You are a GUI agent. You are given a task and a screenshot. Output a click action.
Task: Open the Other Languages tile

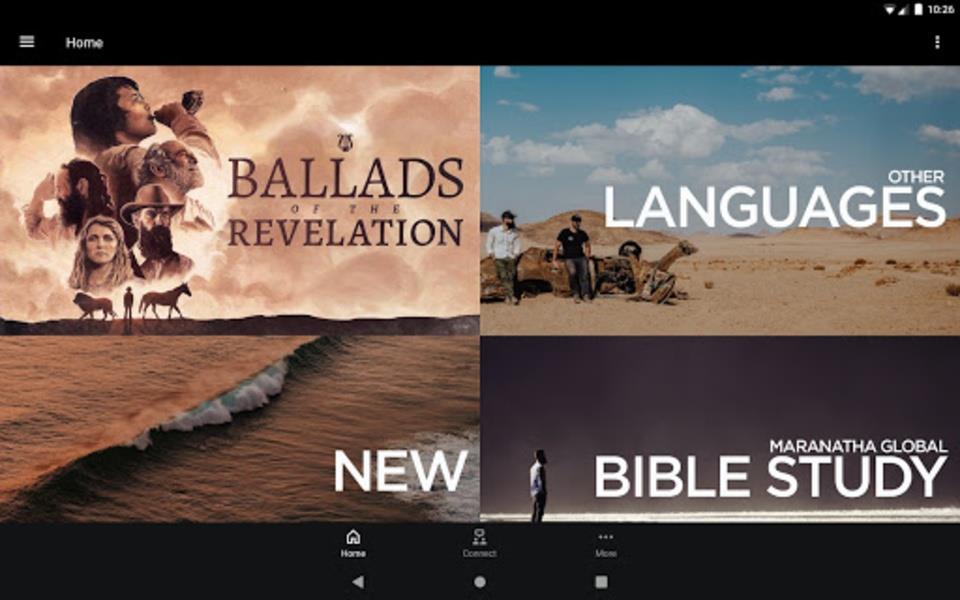coord(720,200)
